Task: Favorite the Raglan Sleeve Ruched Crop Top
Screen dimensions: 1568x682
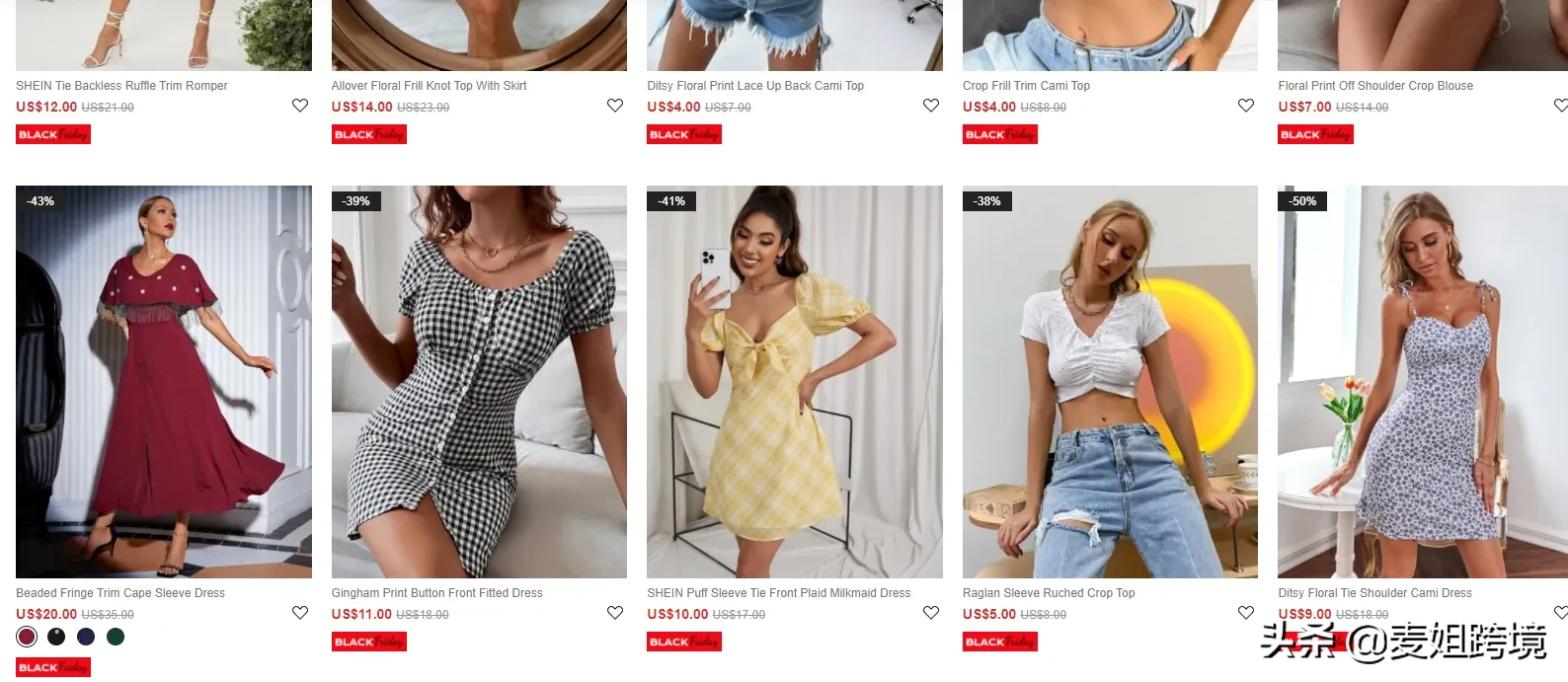Action: click(x=1246, y=613)
